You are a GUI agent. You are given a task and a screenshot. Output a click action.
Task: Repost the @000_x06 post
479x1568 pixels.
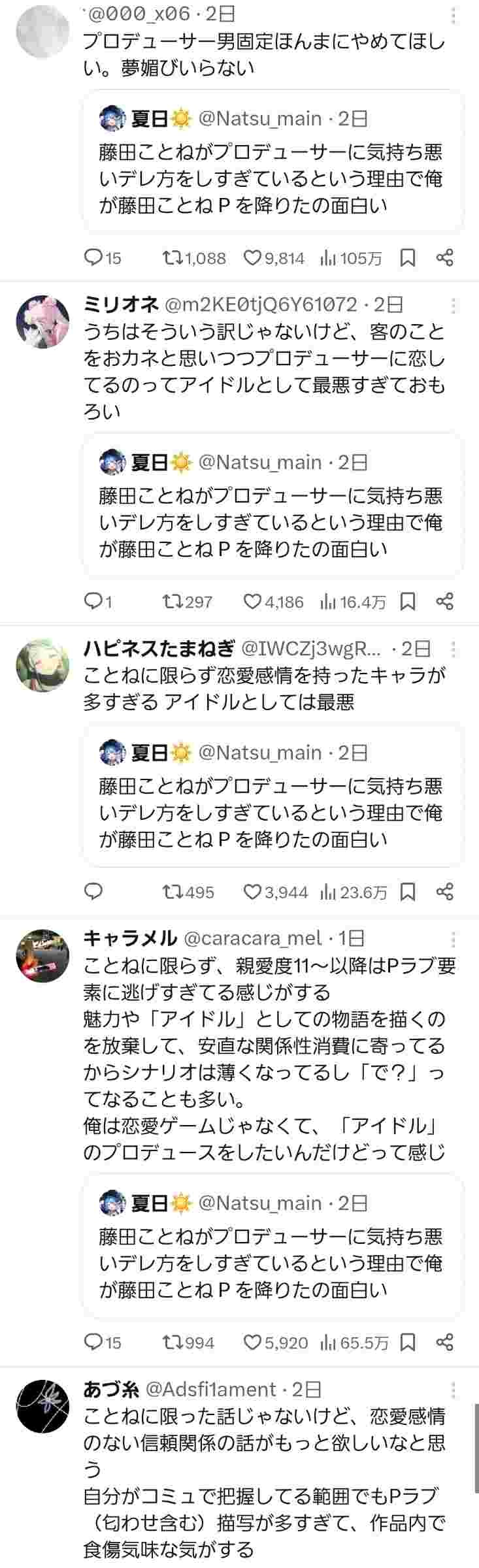pyautogui.click(x=172, y=258)
